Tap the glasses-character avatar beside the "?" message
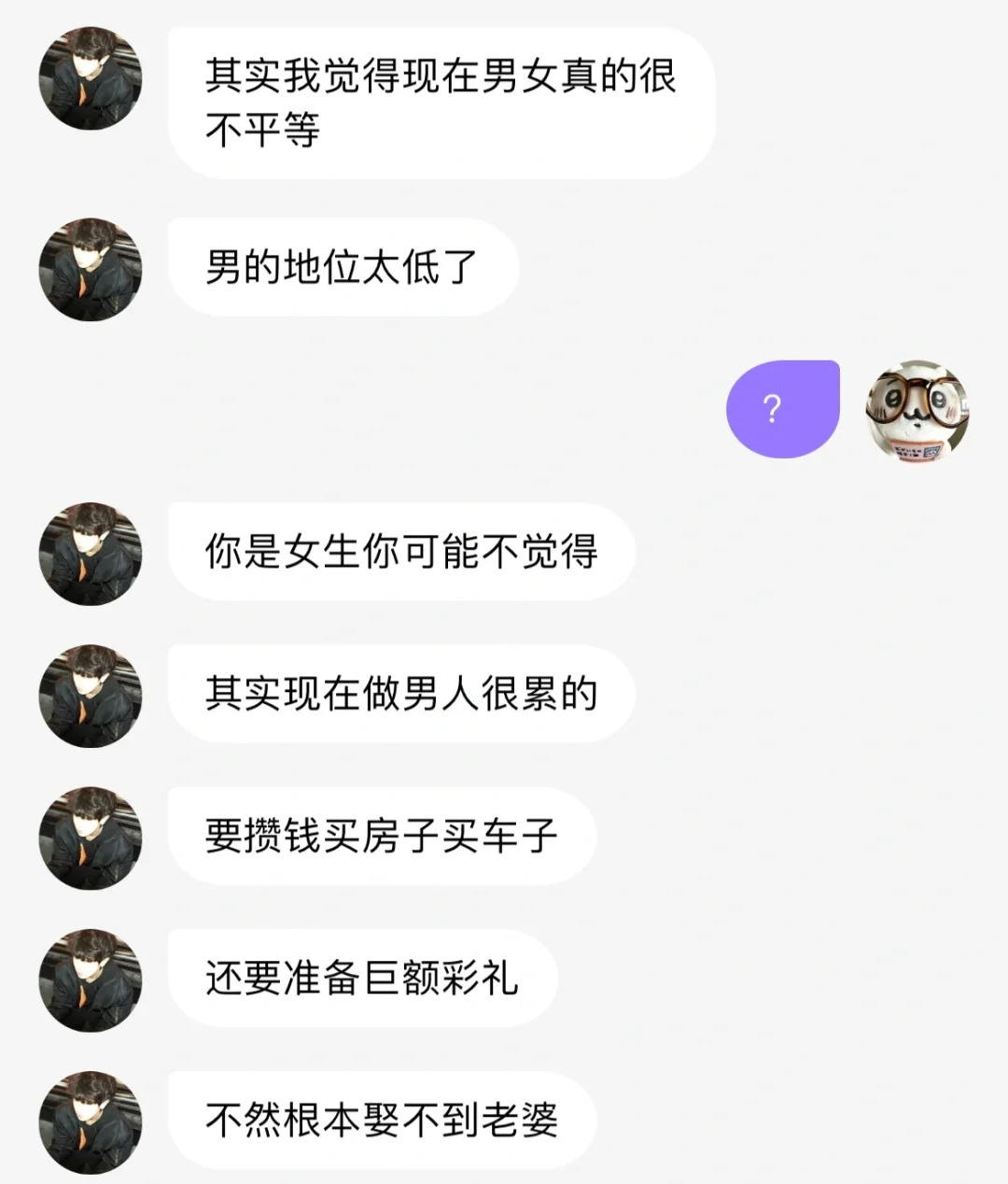1008x1184 pixels. [x=917, y=409]
